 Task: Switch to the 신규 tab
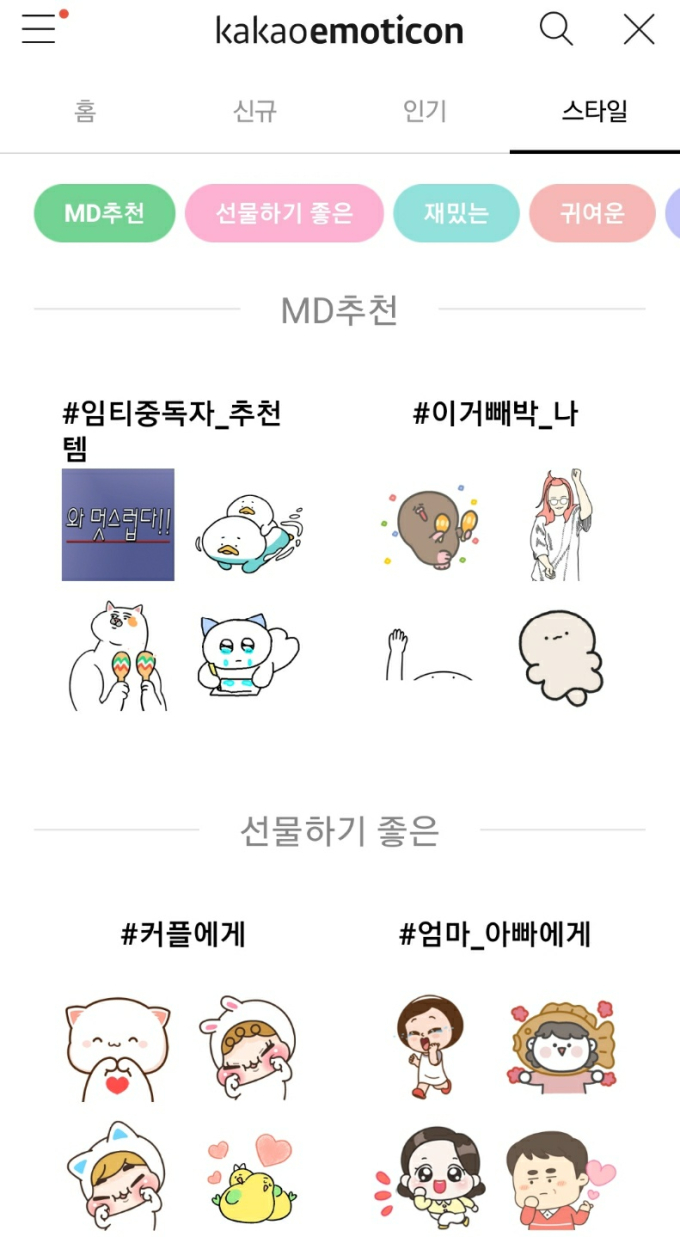255,111
